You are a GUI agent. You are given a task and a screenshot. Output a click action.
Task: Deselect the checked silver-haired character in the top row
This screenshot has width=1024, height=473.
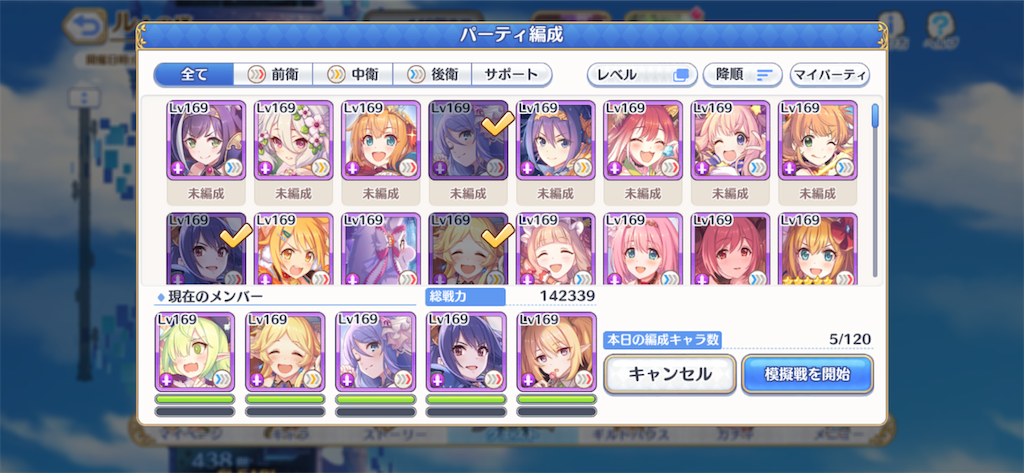(x=468, y=140)
